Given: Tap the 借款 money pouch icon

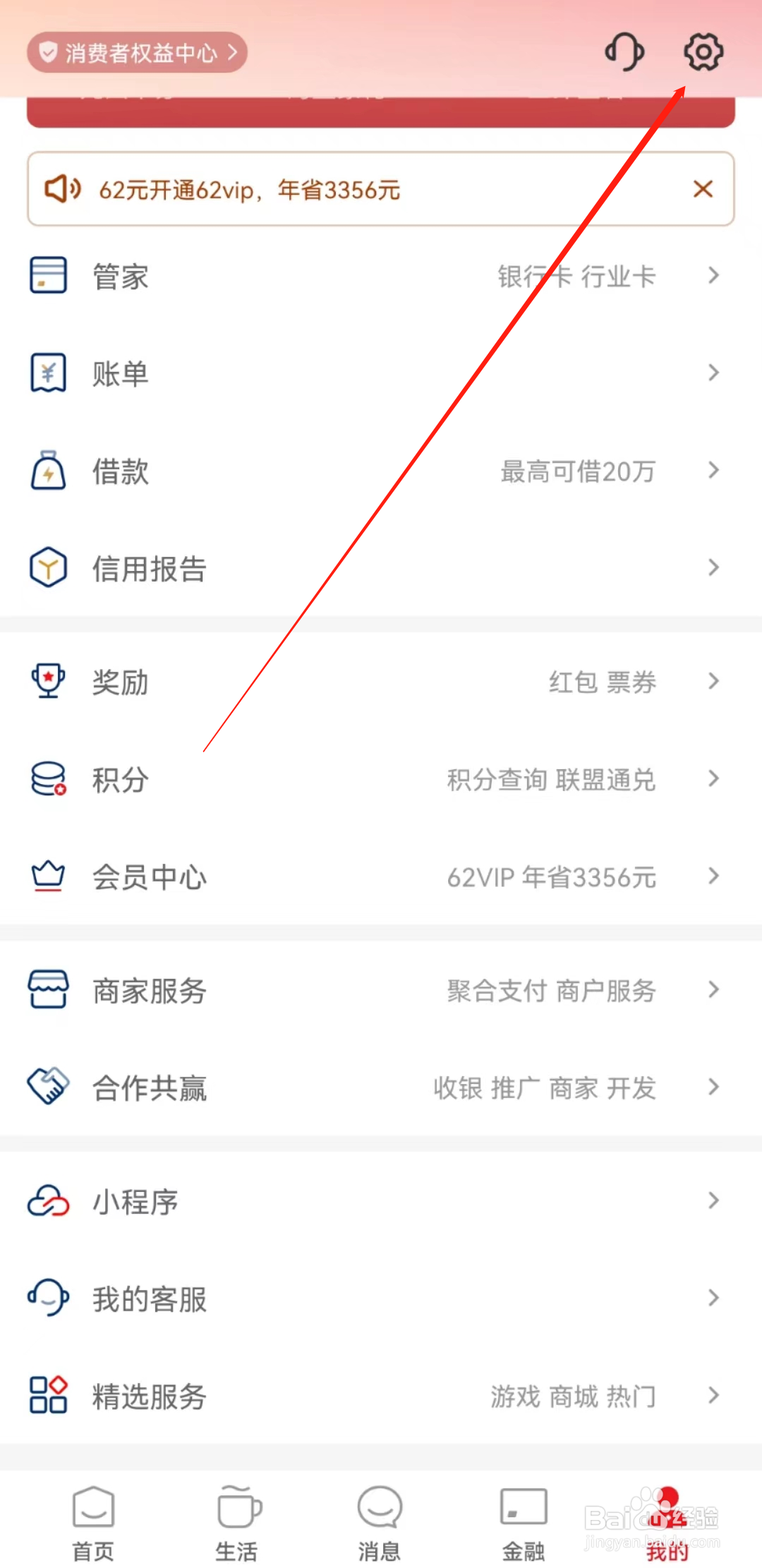Looking at the screenshot, I should click(47, 471).
